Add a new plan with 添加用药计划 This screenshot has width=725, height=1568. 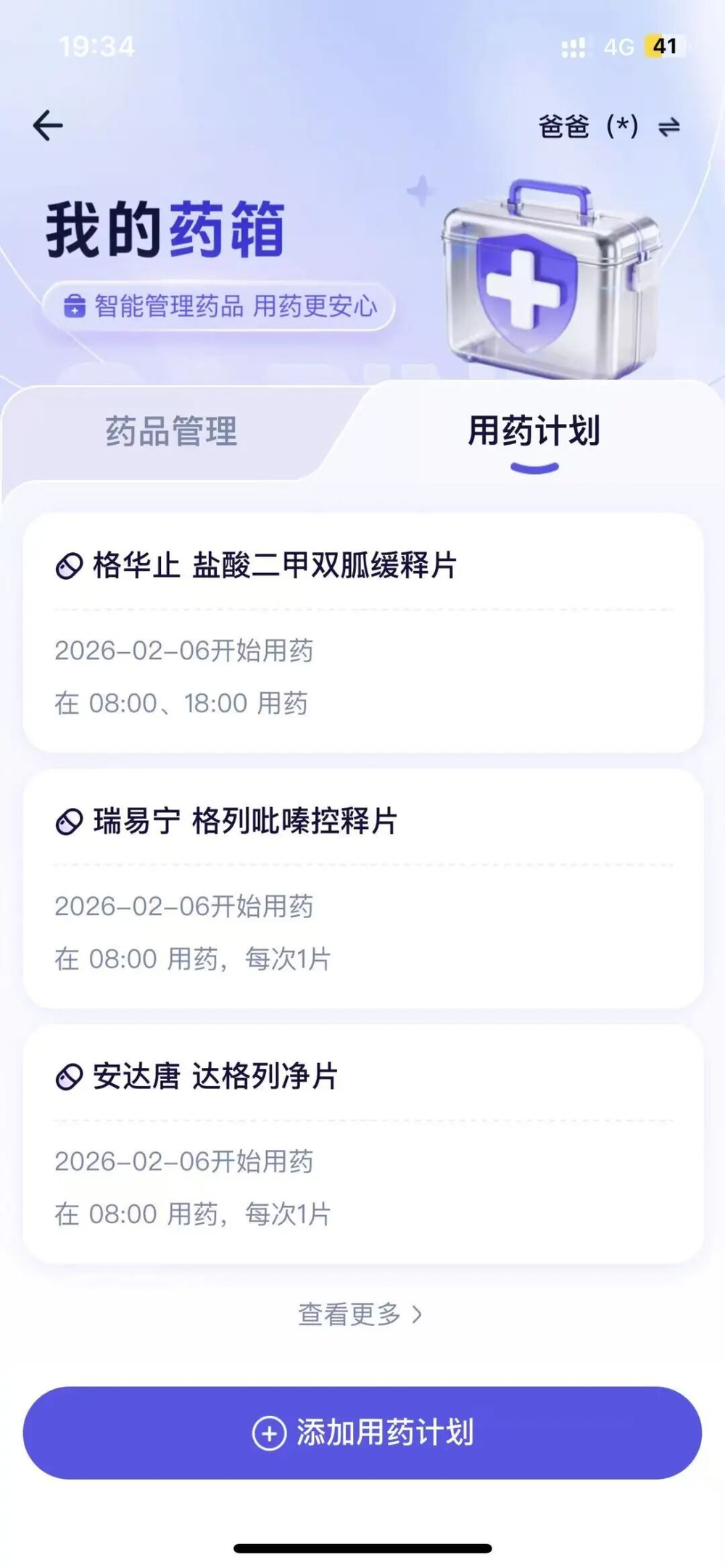362,1433
